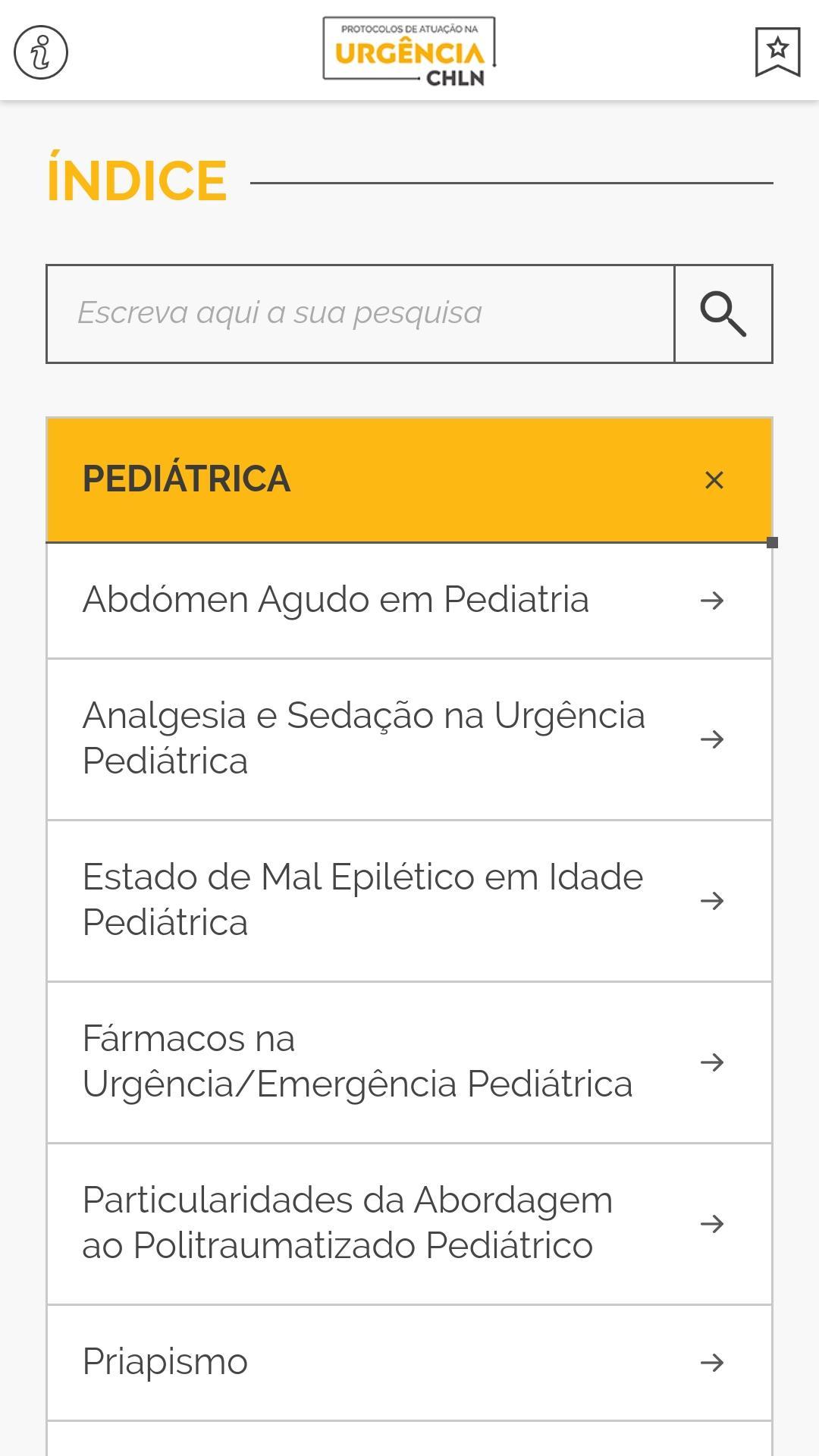Screen dimensions: 819x1456
Task: Tap the magnifying glass search button
Action: pyautogui.click(x=723, y=314)
